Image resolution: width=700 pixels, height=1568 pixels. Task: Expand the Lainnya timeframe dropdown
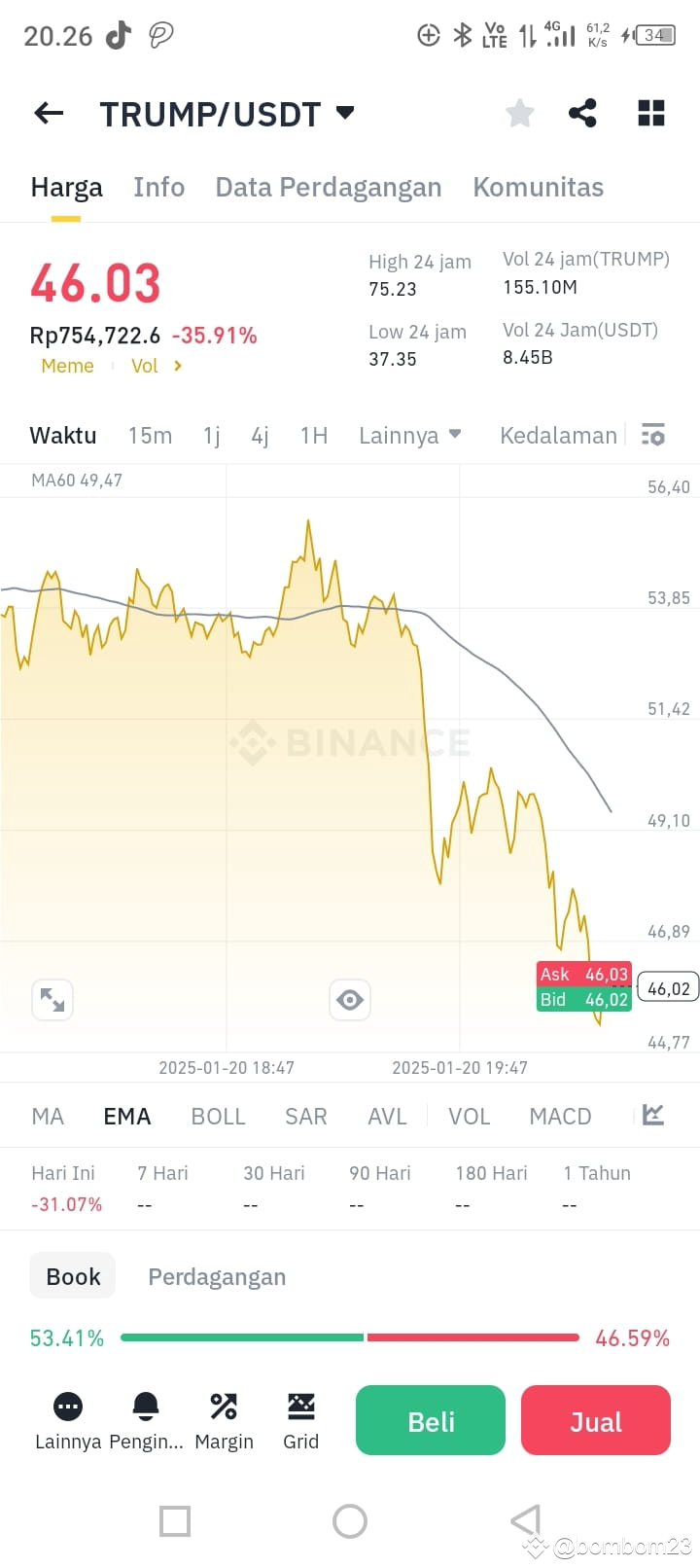pyautogui.click(x=410, y=435)
